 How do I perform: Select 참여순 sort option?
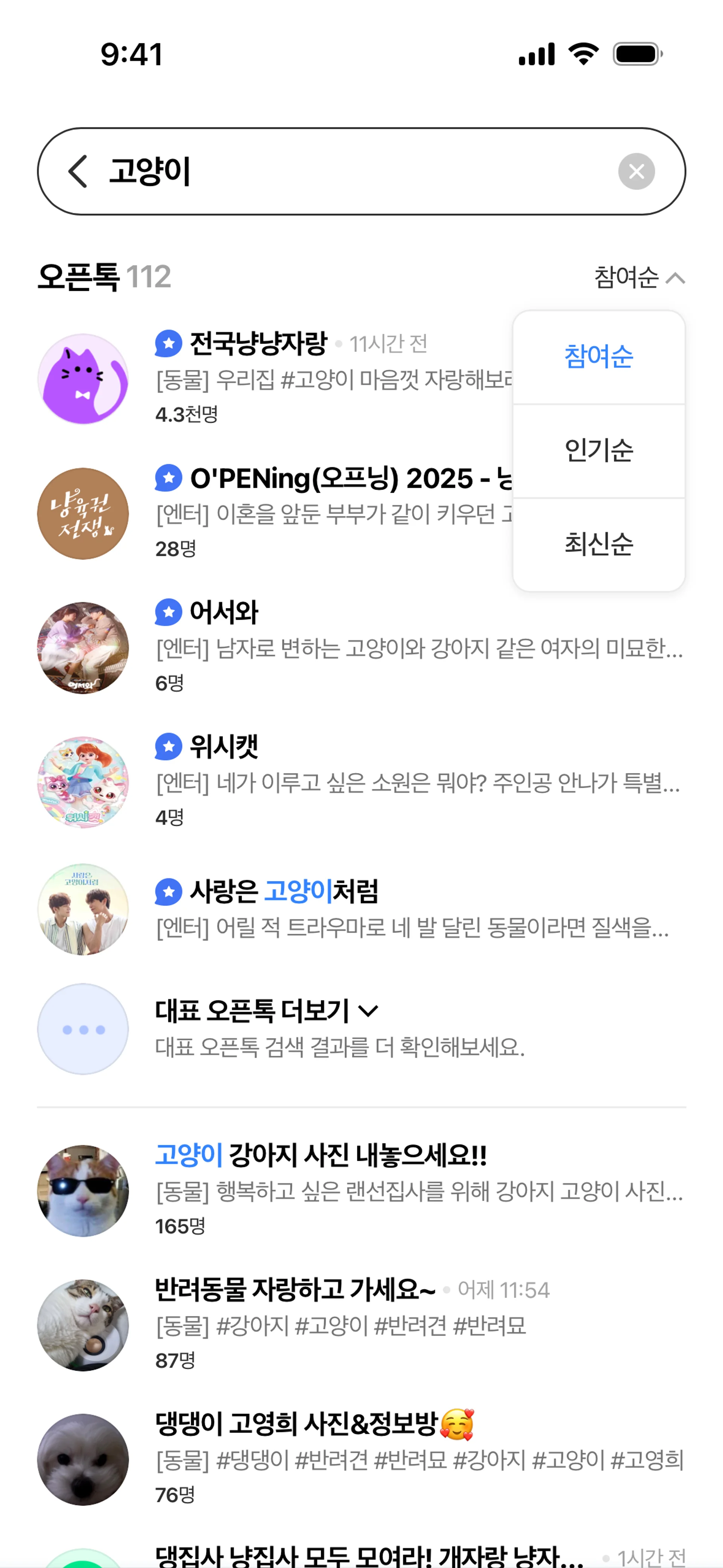pyautogui.click(x=598, y=357)
